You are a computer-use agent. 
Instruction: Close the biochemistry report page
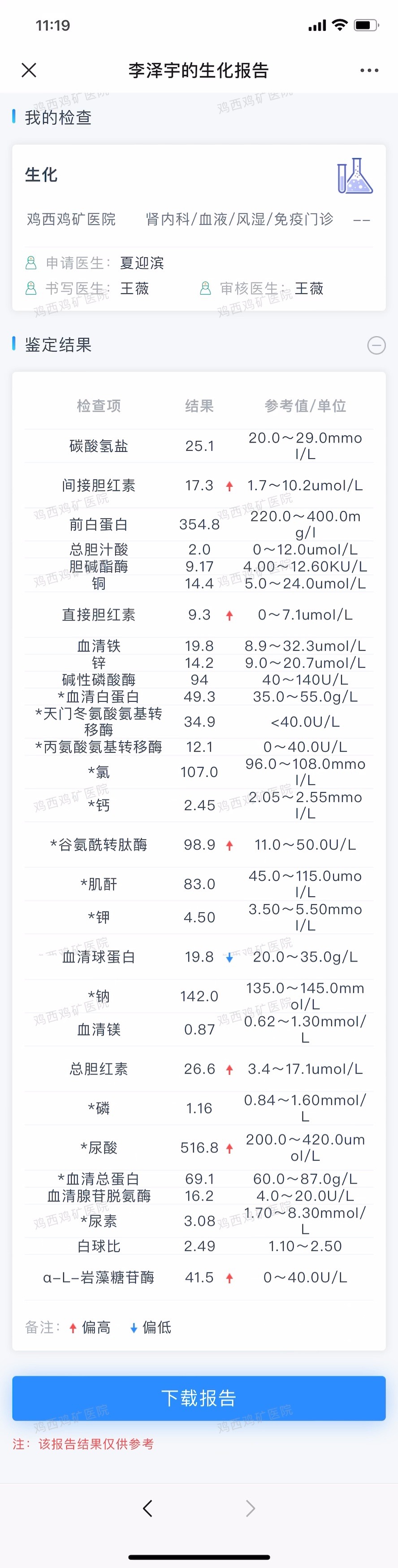(29, 70)
